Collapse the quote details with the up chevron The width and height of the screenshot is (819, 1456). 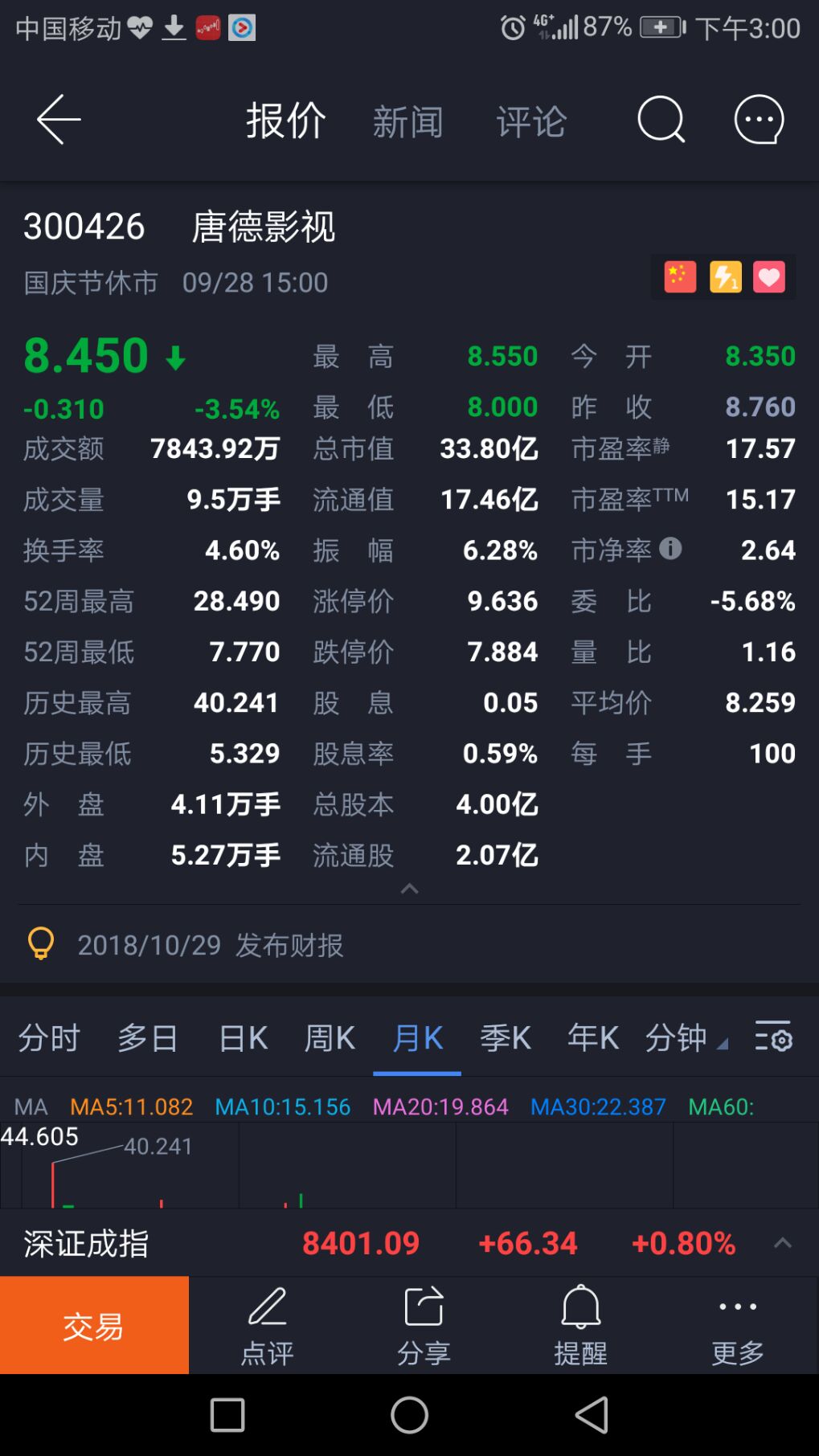(x=409, y=889)
